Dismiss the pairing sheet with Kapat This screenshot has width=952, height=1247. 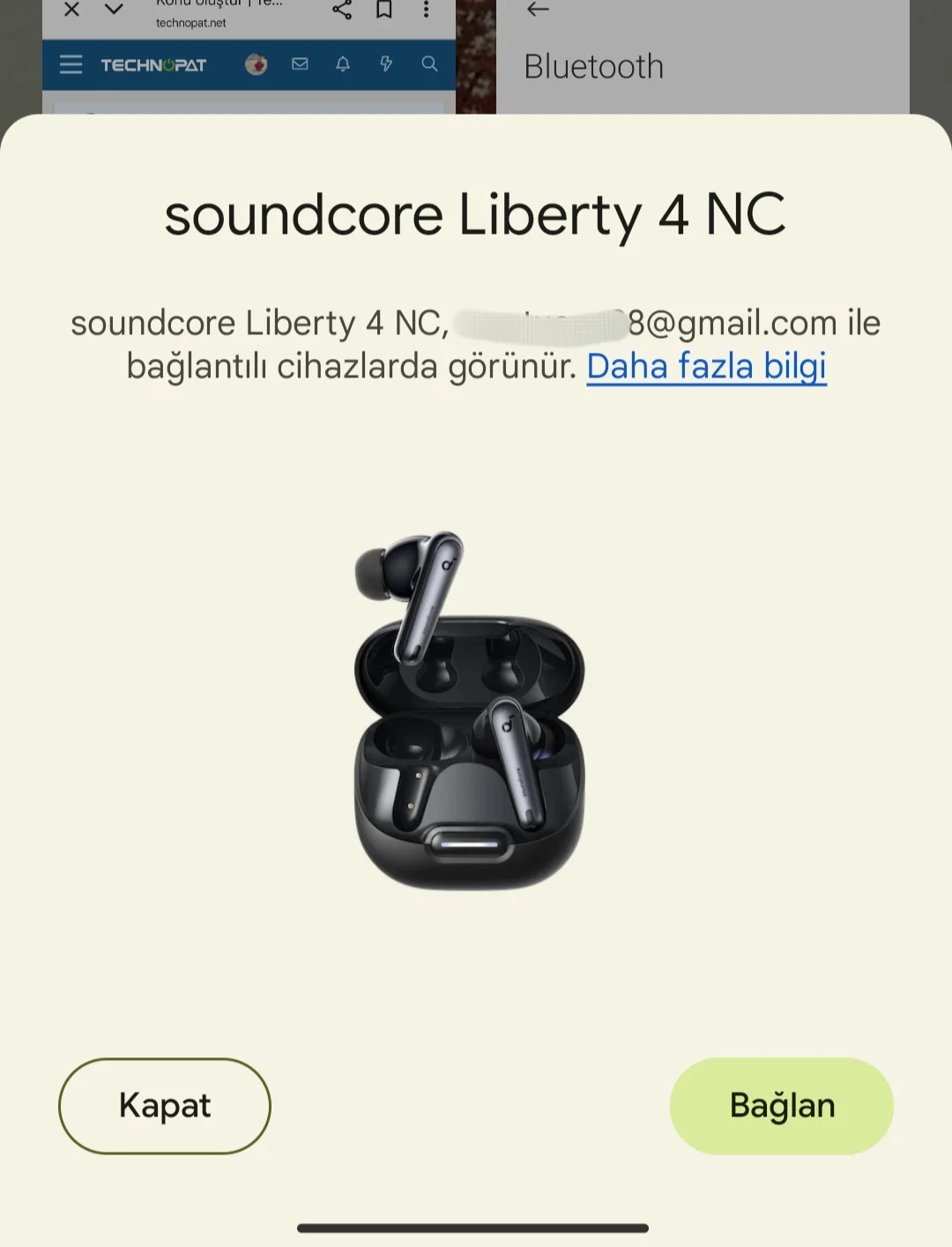[165, 1106]
